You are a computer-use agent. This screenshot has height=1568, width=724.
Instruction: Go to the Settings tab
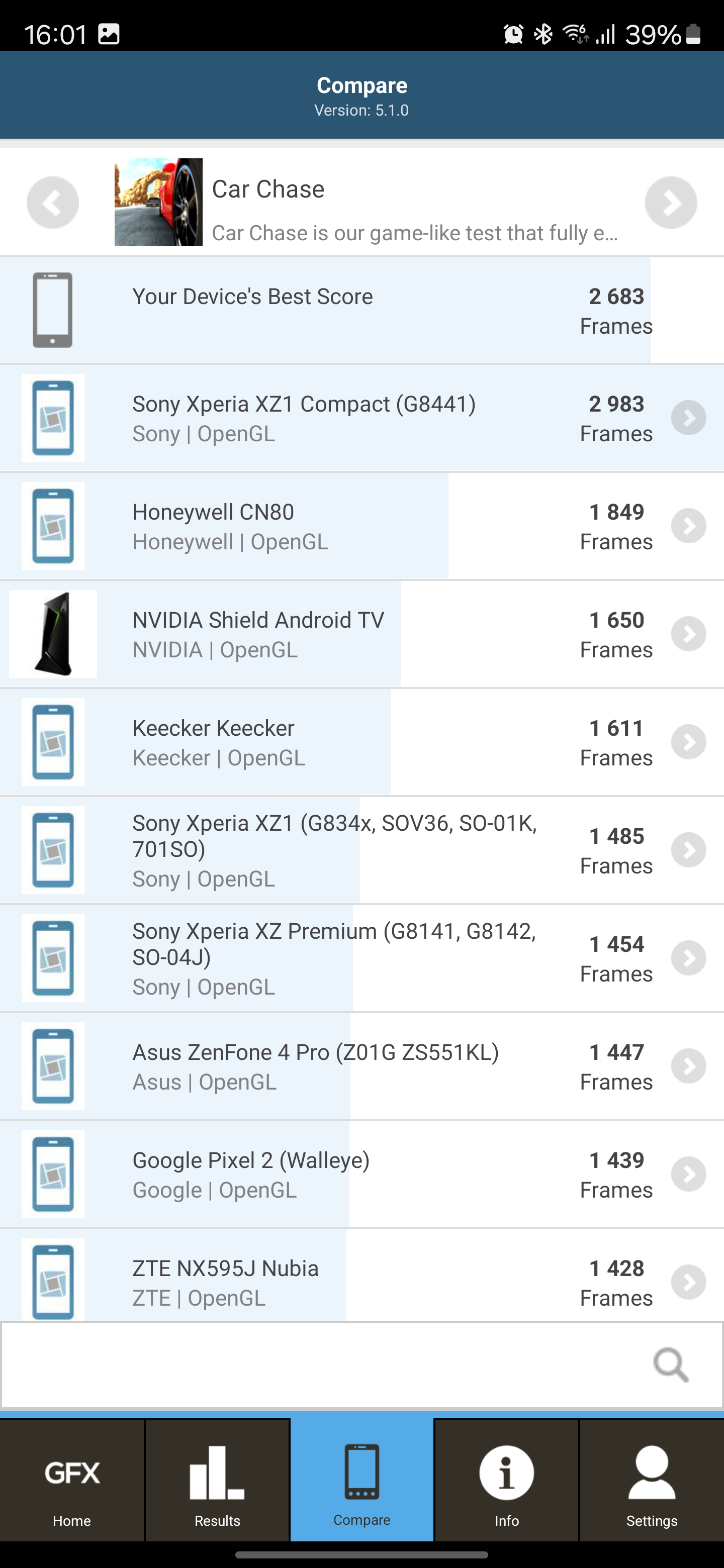point(652,1480)
